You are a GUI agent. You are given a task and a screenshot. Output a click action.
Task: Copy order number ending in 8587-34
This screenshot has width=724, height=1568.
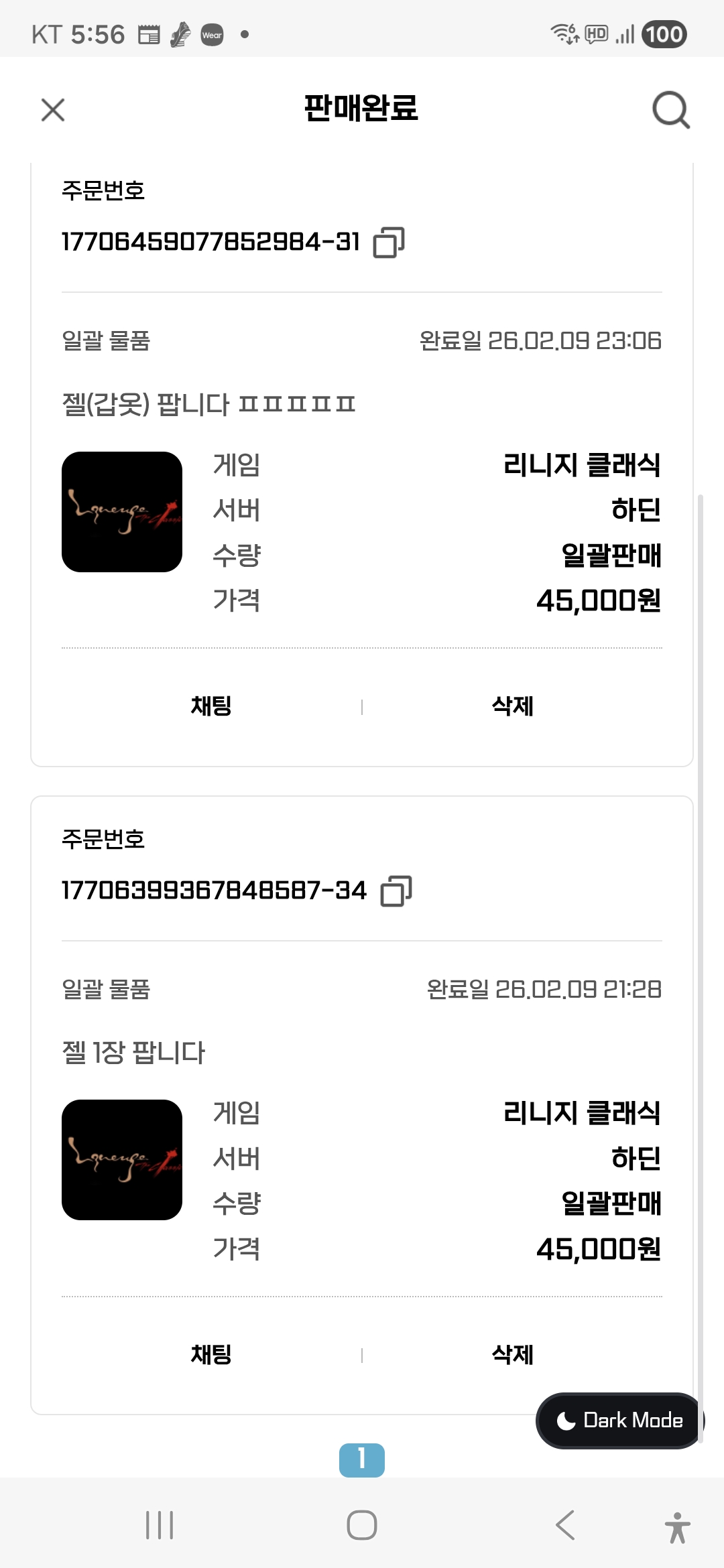tap(396, 891)
